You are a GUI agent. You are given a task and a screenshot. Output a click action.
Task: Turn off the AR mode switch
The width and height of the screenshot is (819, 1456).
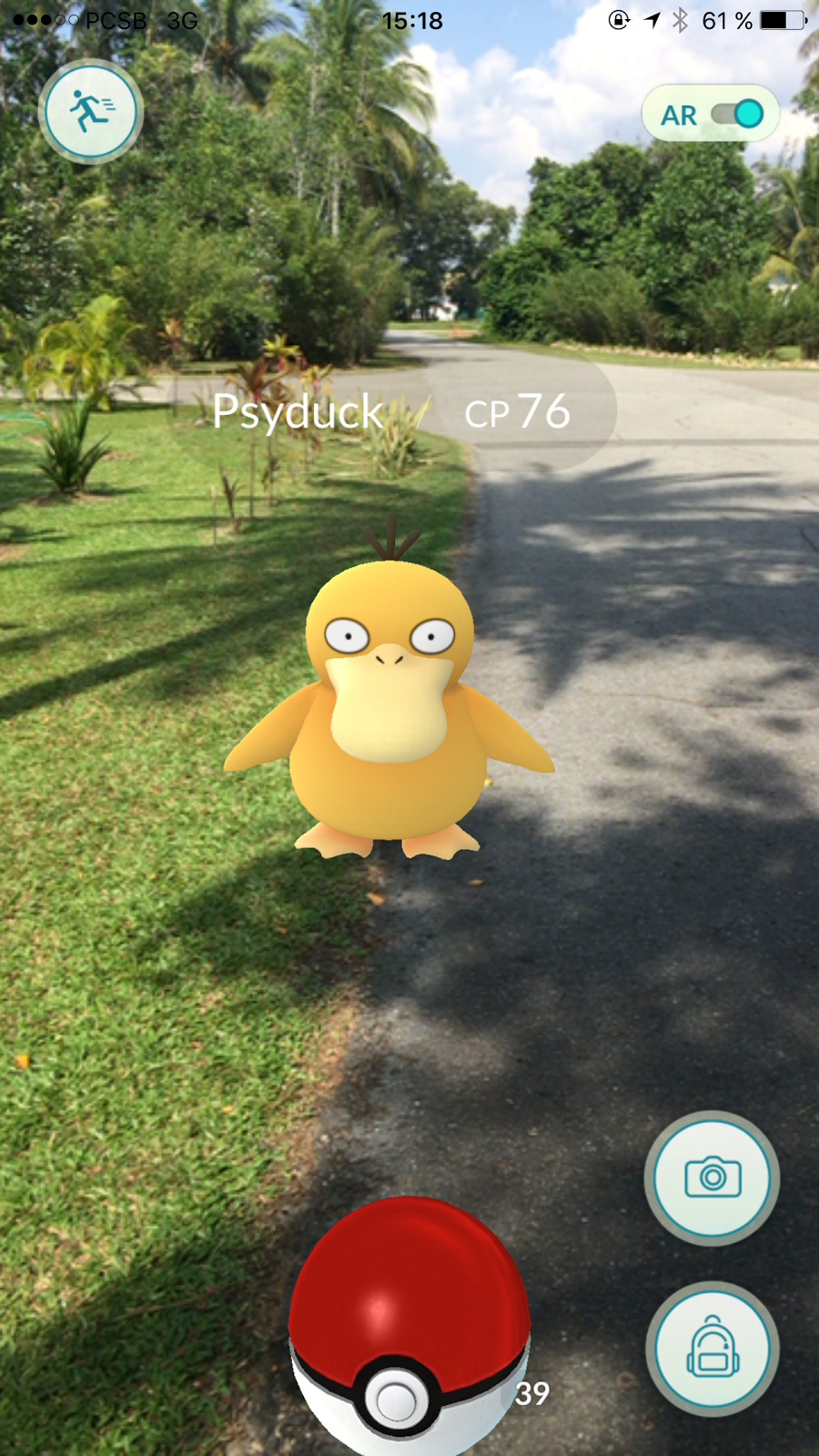click(736, 115)
